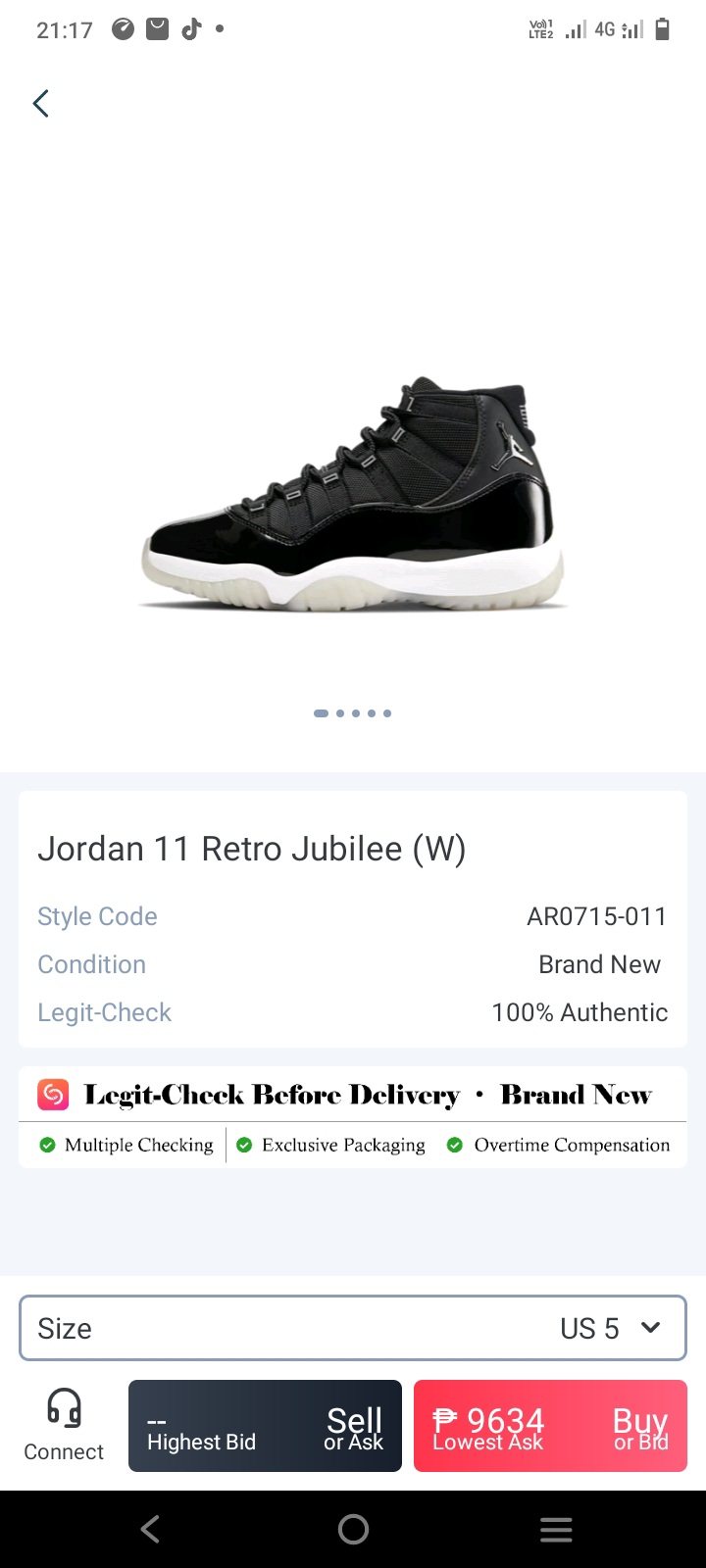Tap the Sell or Ask button
This screenshot has height=1568, width=706.
[x=265, y=1426]
